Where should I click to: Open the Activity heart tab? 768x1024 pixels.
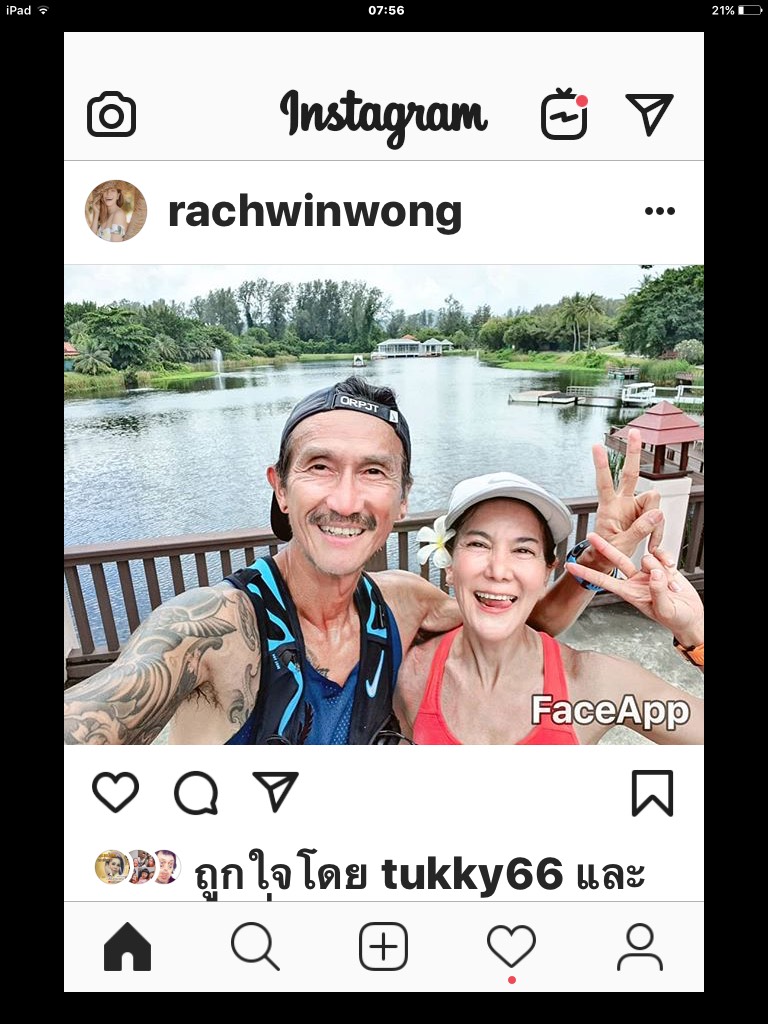tap(511, 946)
